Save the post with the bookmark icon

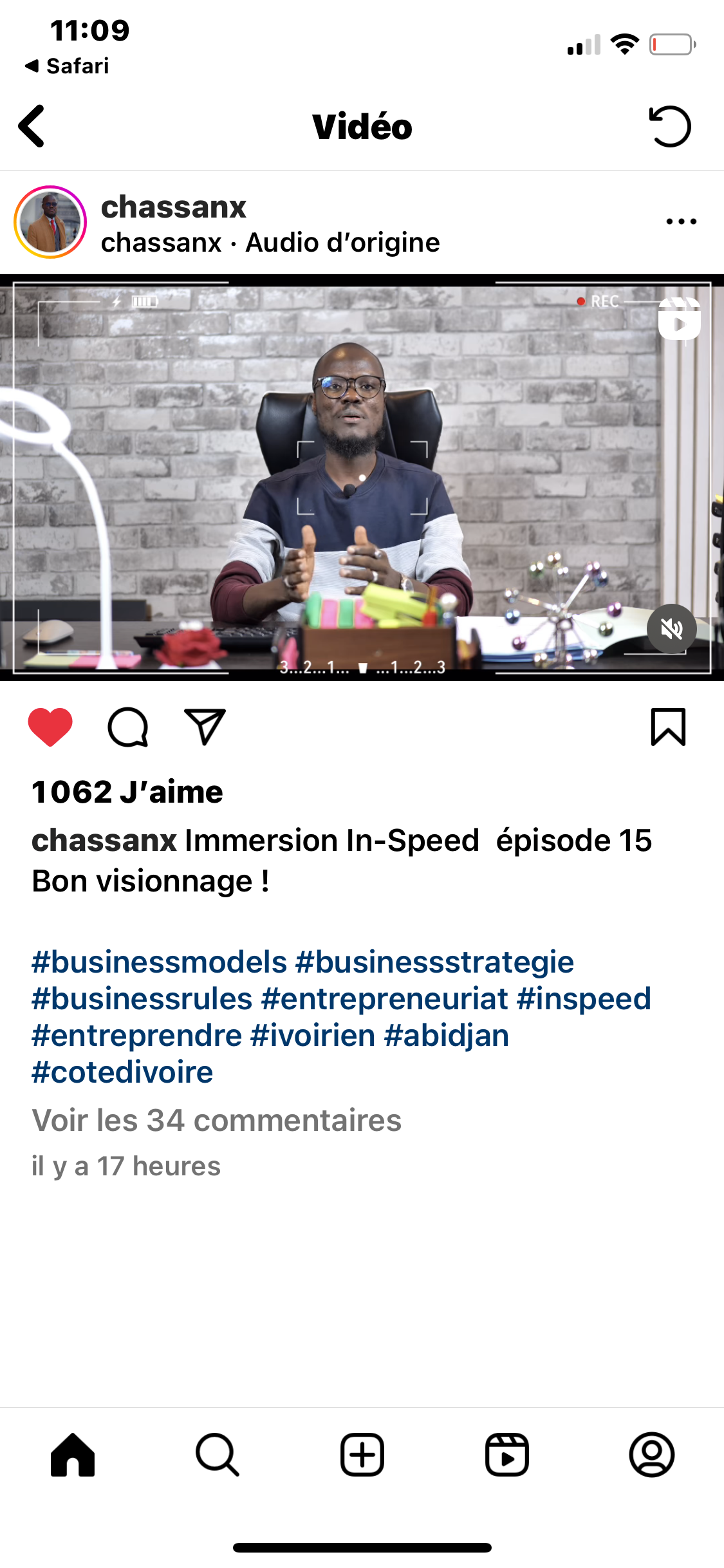coord(668,727)
